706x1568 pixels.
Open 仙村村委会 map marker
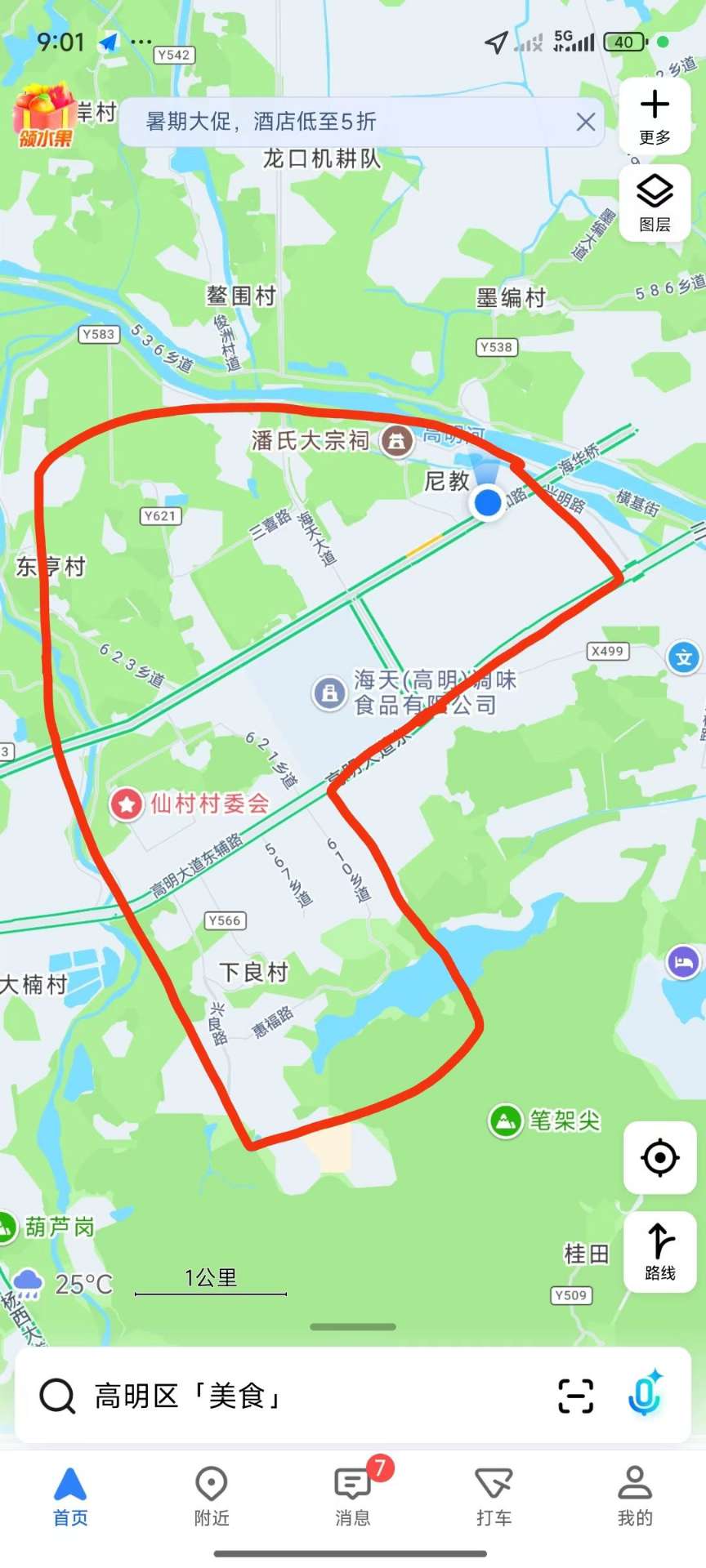(x=127, y=804)
